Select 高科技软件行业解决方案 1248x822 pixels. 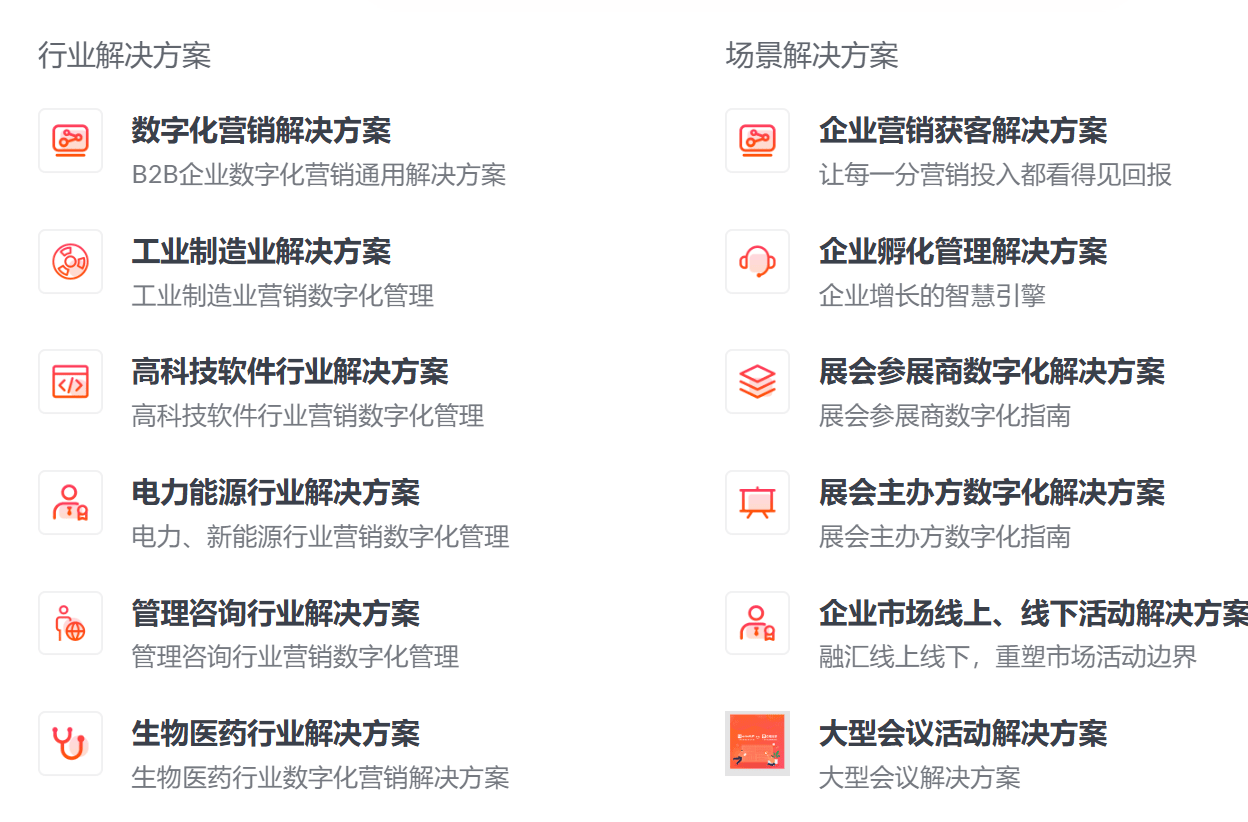290,372
